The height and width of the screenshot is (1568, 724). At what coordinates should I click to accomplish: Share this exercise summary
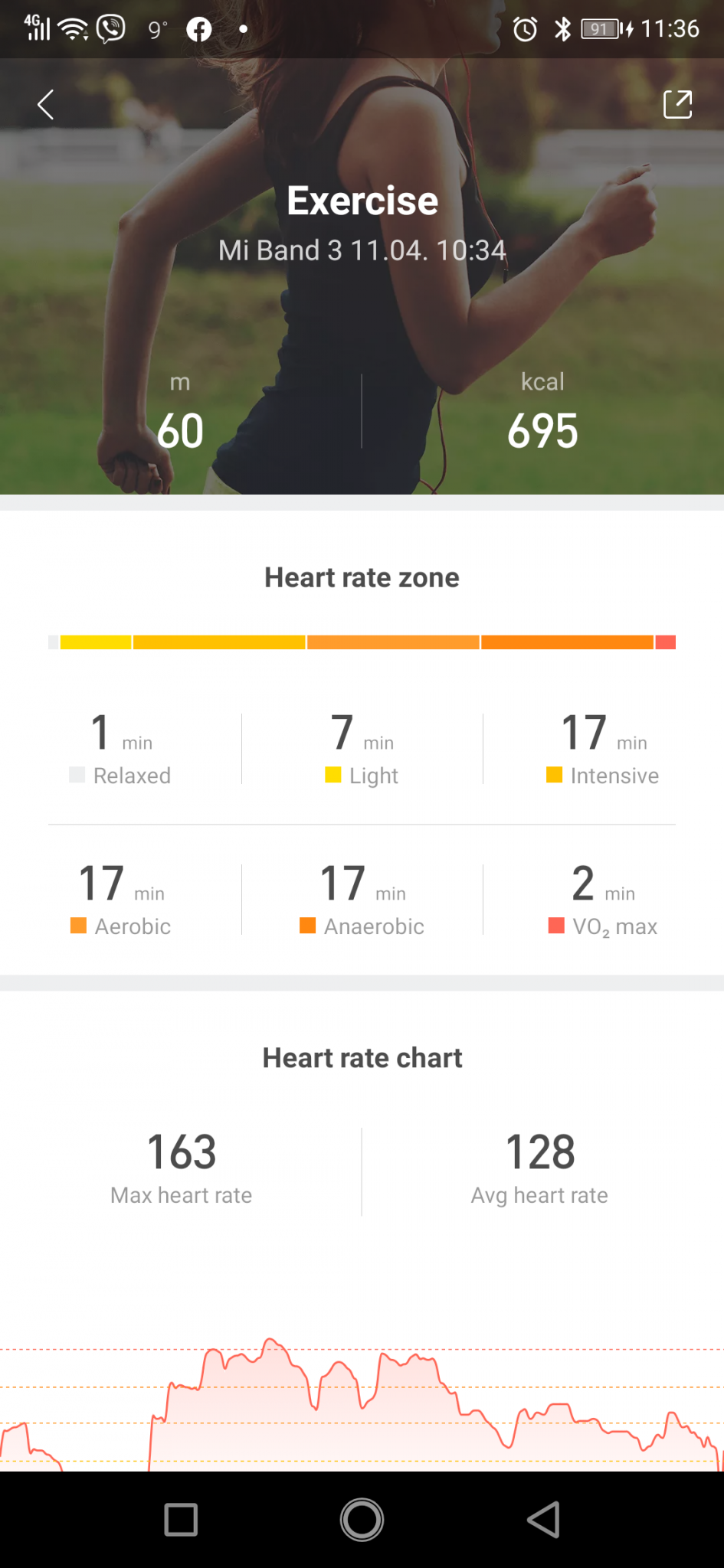click(677, 105)
